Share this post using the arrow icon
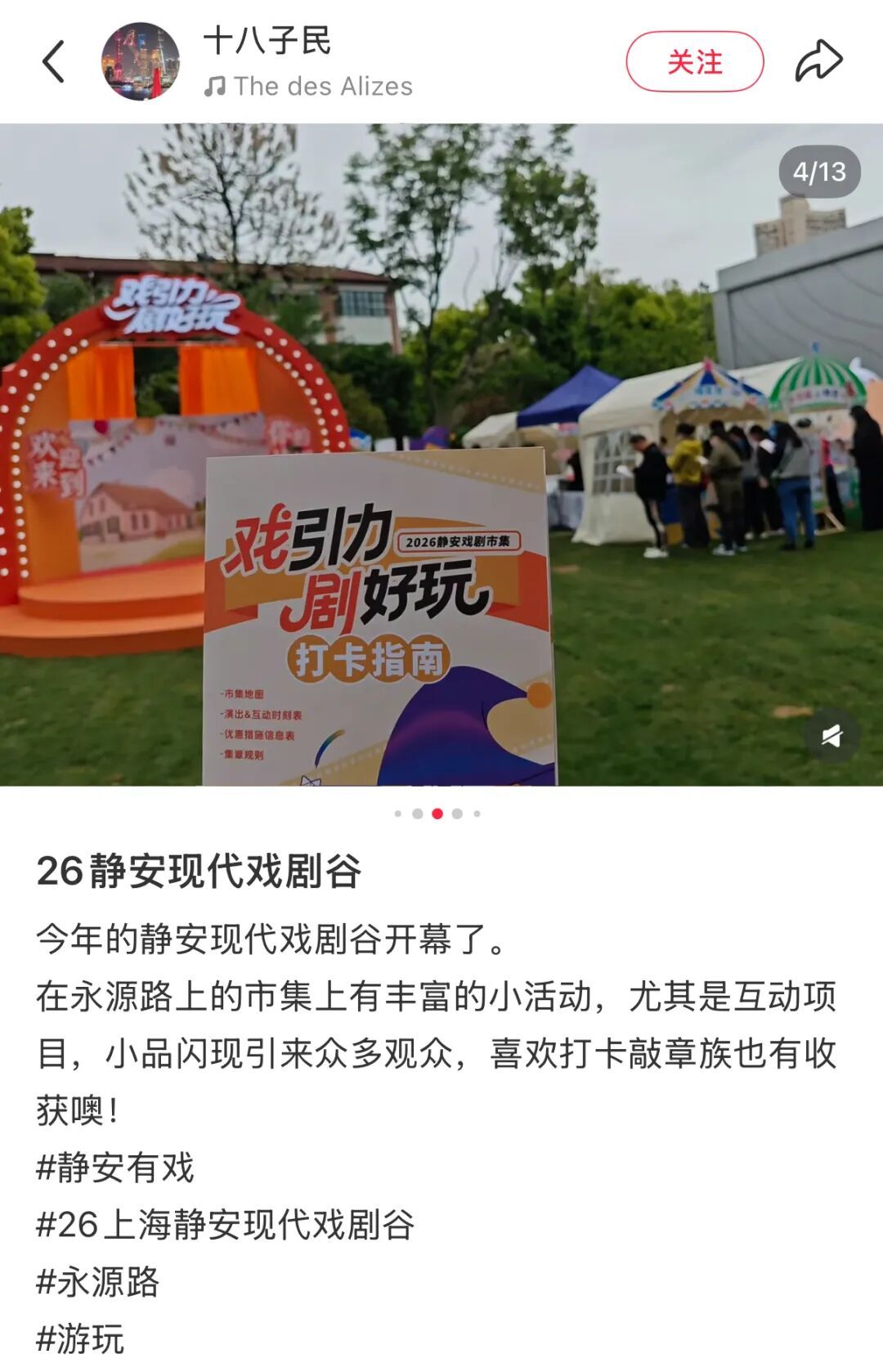This screenshot has height=1372, width=883. [x=818, y=61]
